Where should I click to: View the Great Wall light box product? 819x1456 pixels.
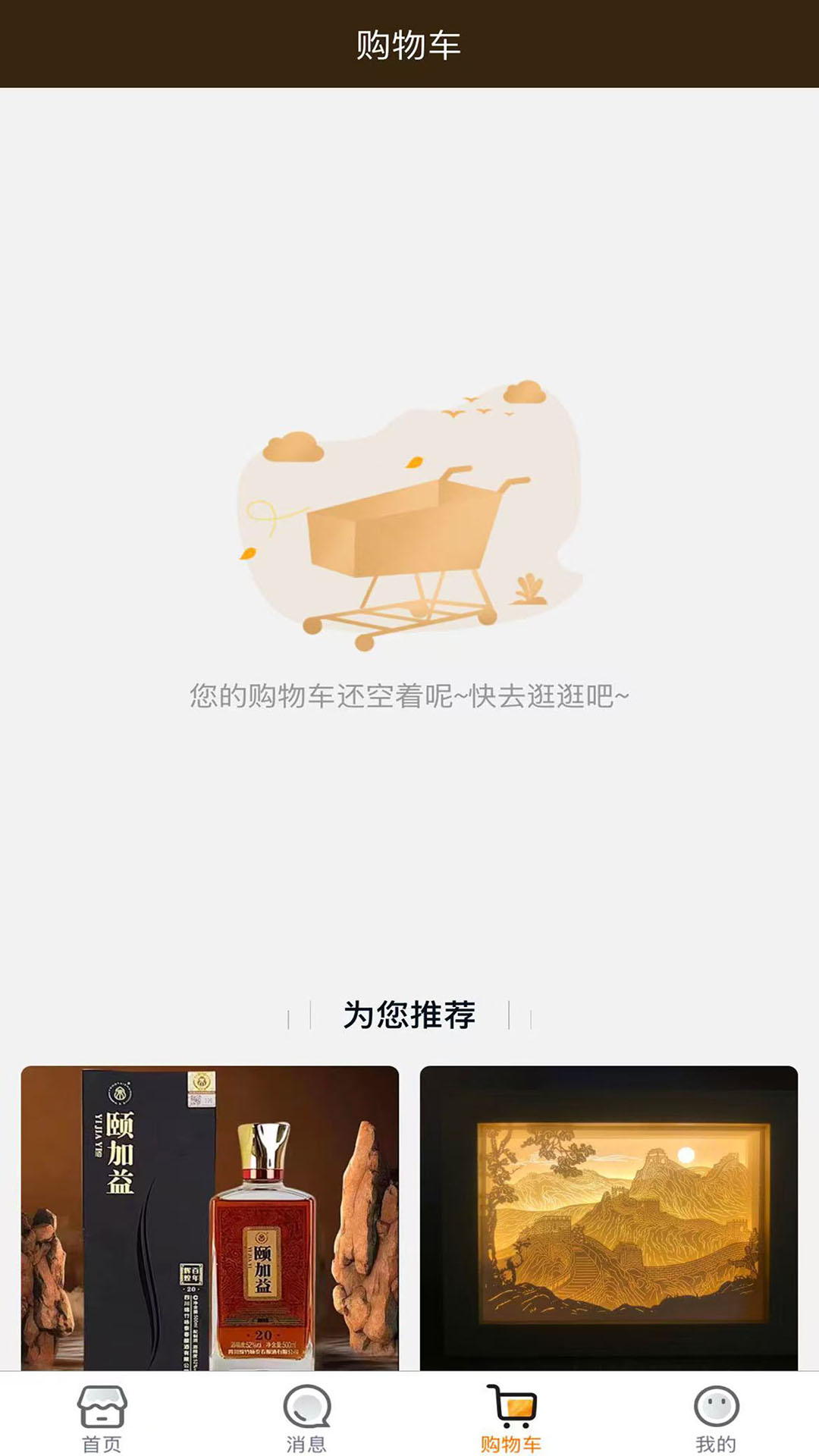[608, 1218]
